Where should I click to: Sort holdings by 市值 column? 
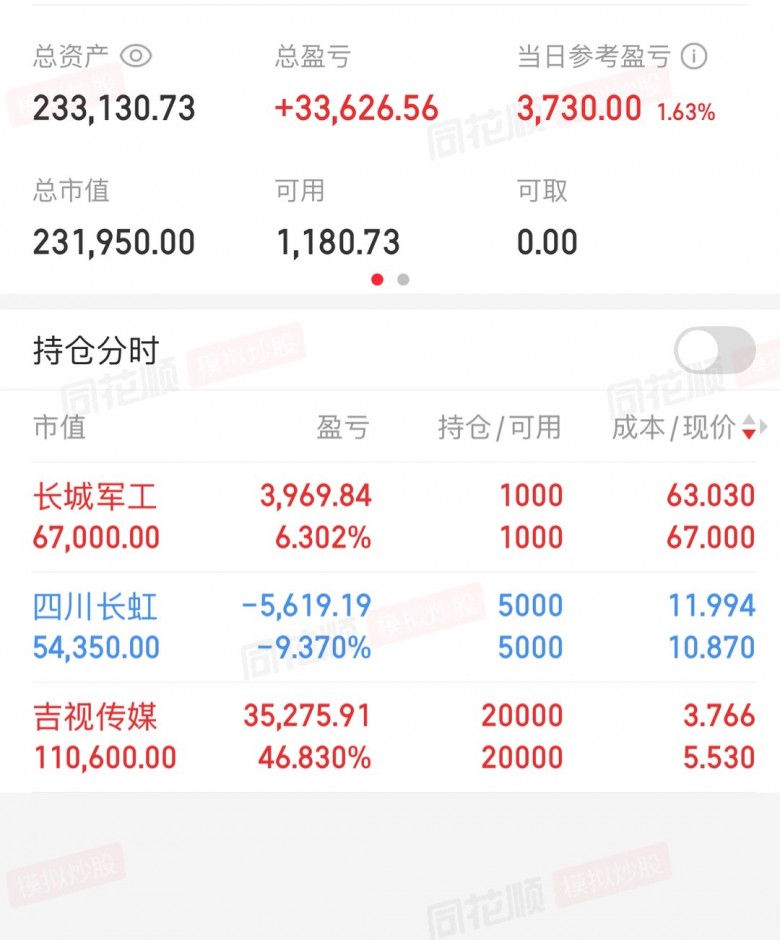(x=60, y=428)
